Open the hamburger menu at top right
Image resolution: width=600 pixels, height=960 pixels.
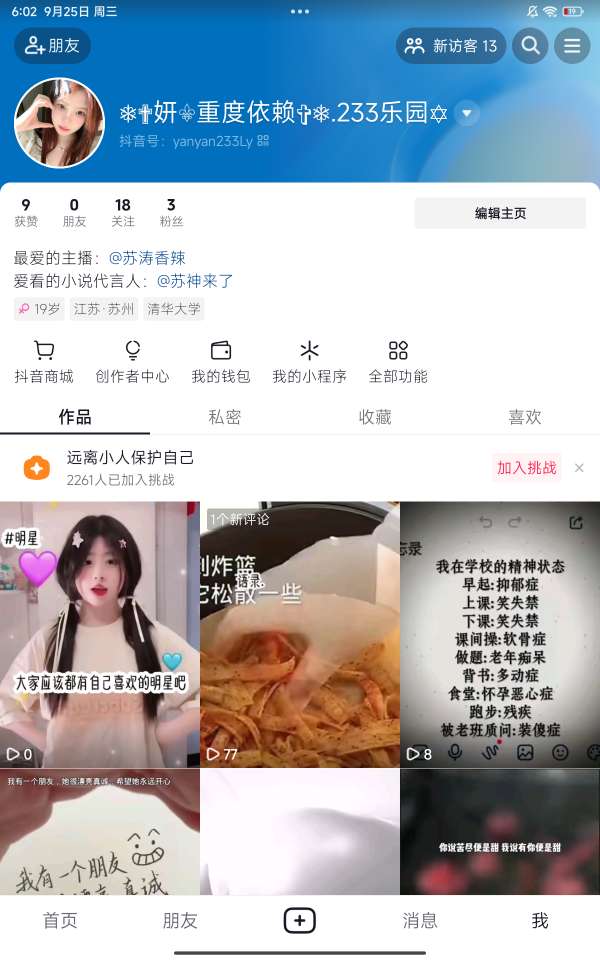pos(572,46)
